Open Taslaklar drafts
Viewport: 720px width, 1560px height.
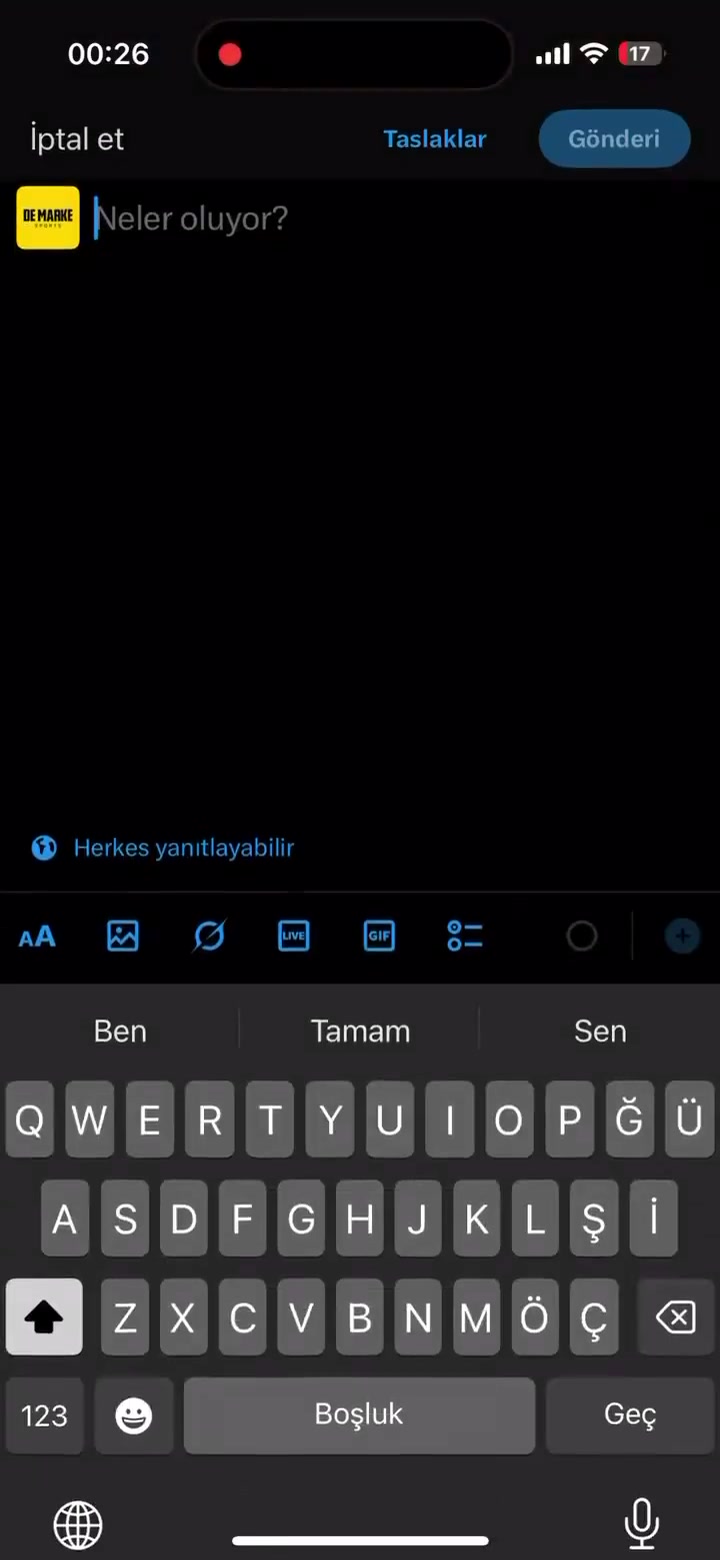(x=435, y=139)
